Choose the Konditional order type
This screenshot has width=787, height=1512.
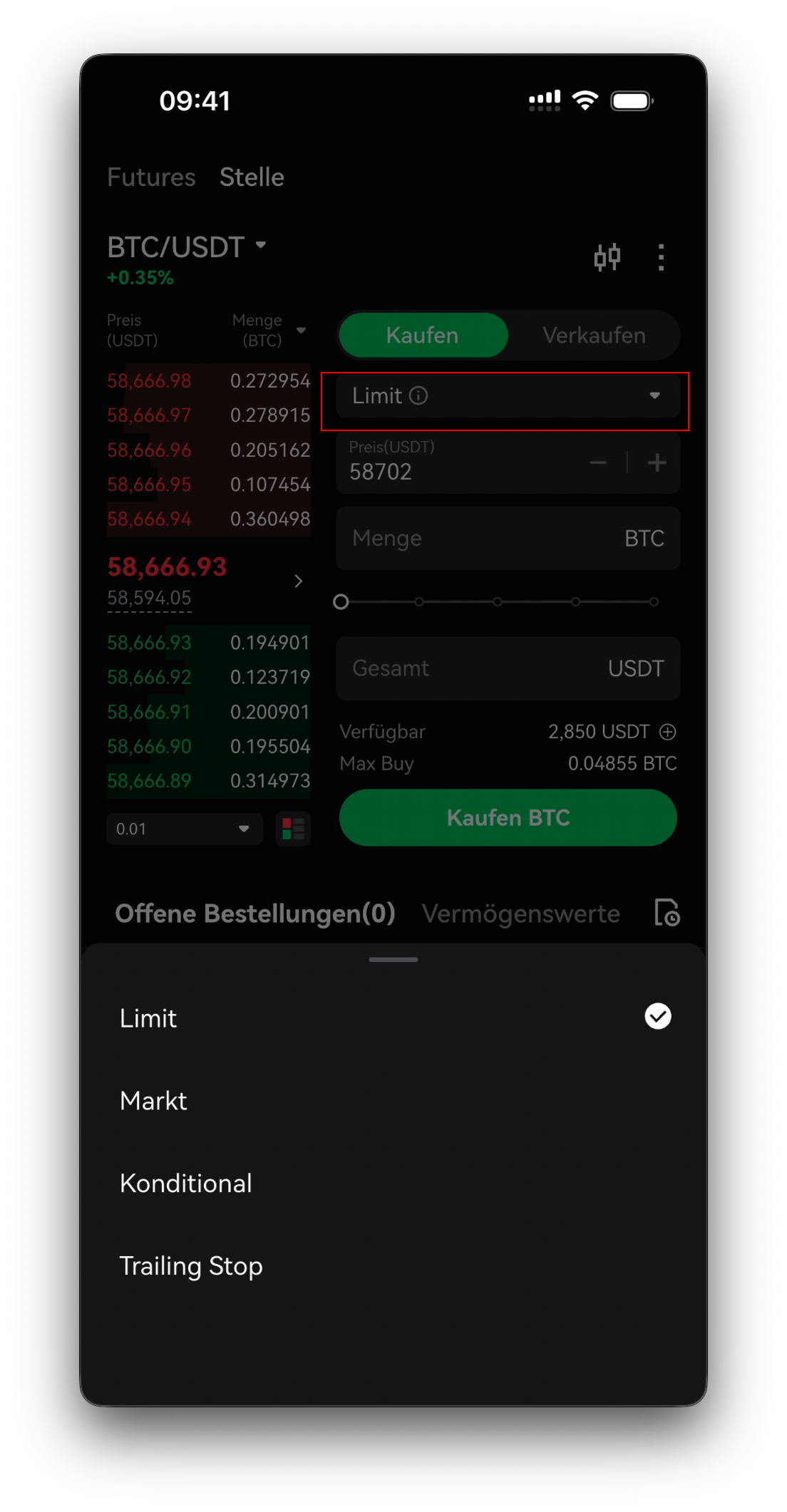[393, 1184]
